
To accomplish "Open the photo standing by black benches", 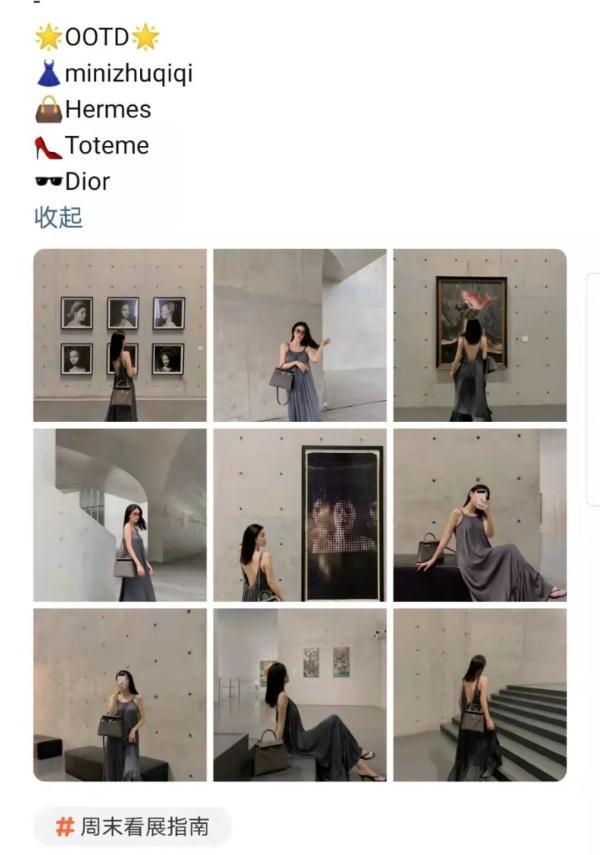I will 120,695.
